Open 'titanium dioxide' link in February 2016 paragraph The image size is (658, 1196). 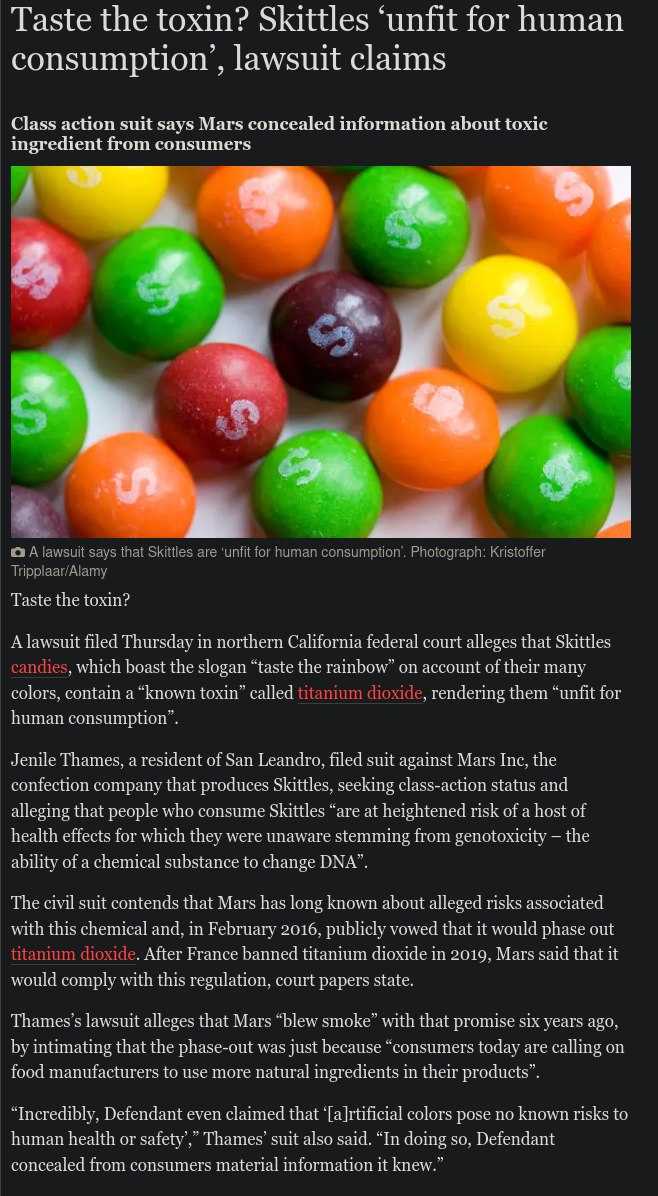click(73, 953)
